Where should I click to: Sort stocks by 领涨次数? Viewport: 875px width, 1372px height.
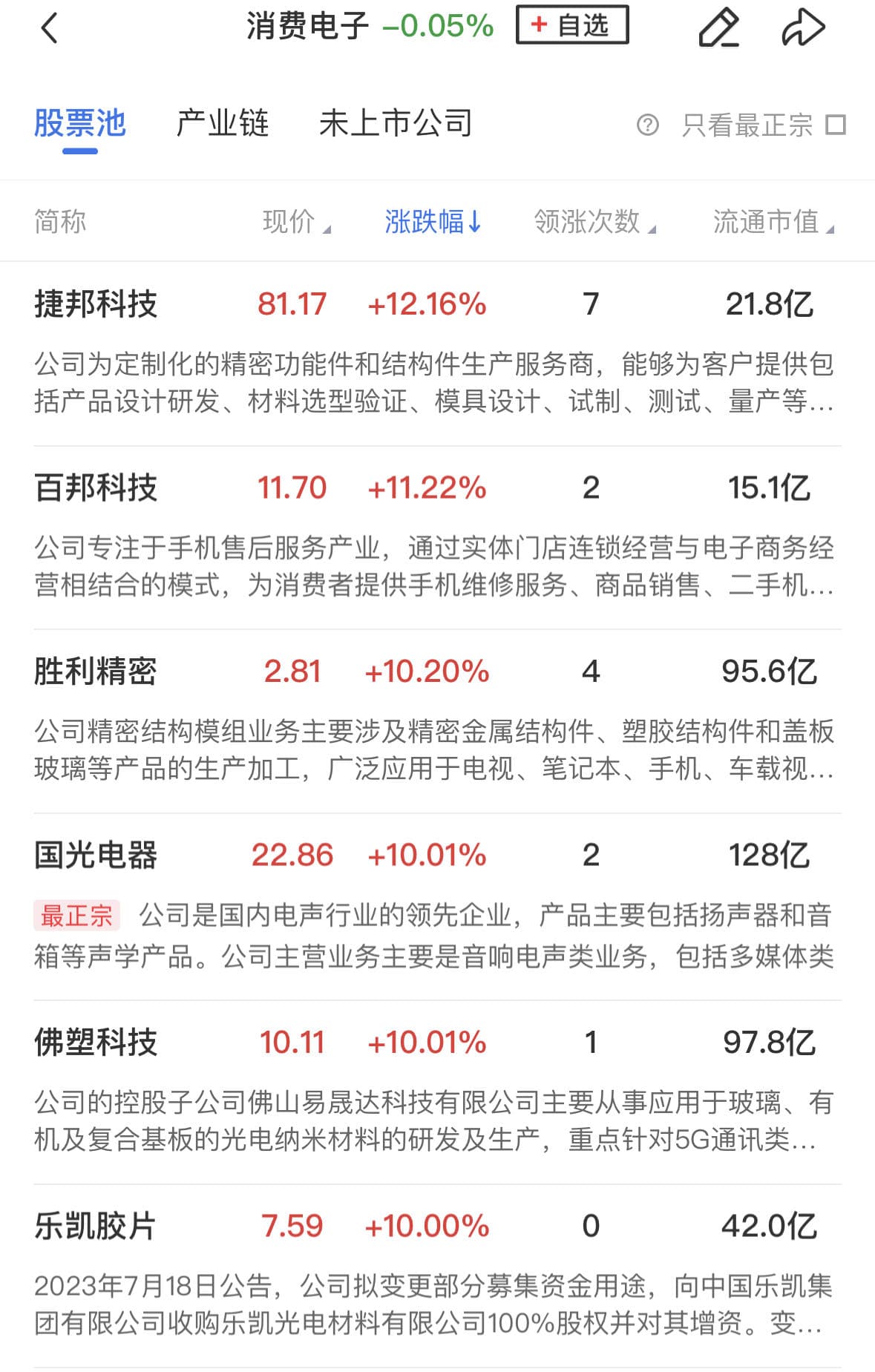click(x=594, y=221)
